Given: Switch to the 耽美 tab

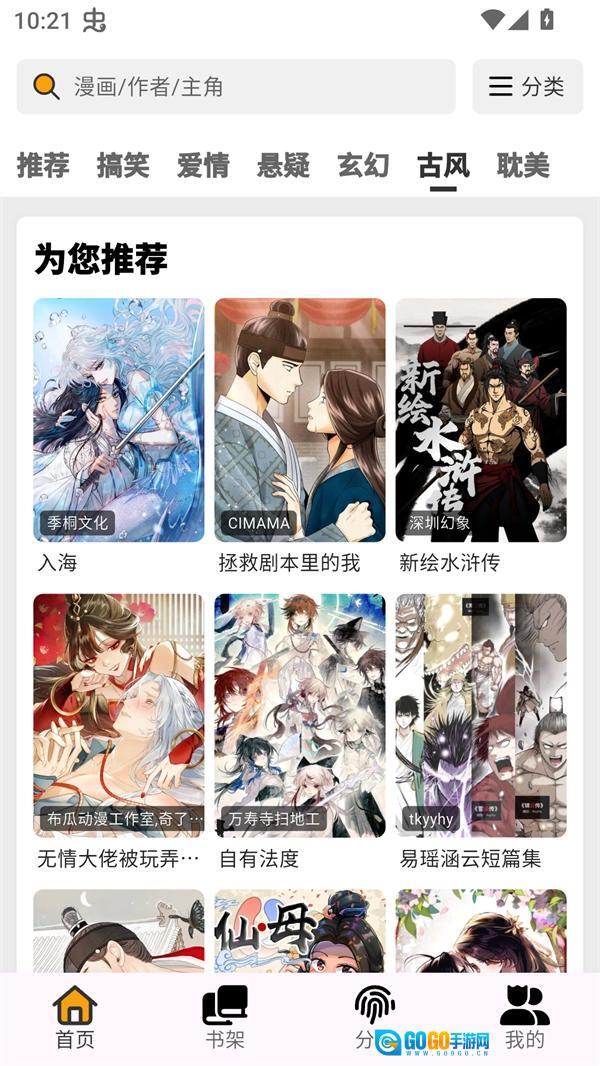Looking at the screenshot, I should point(523,165).
